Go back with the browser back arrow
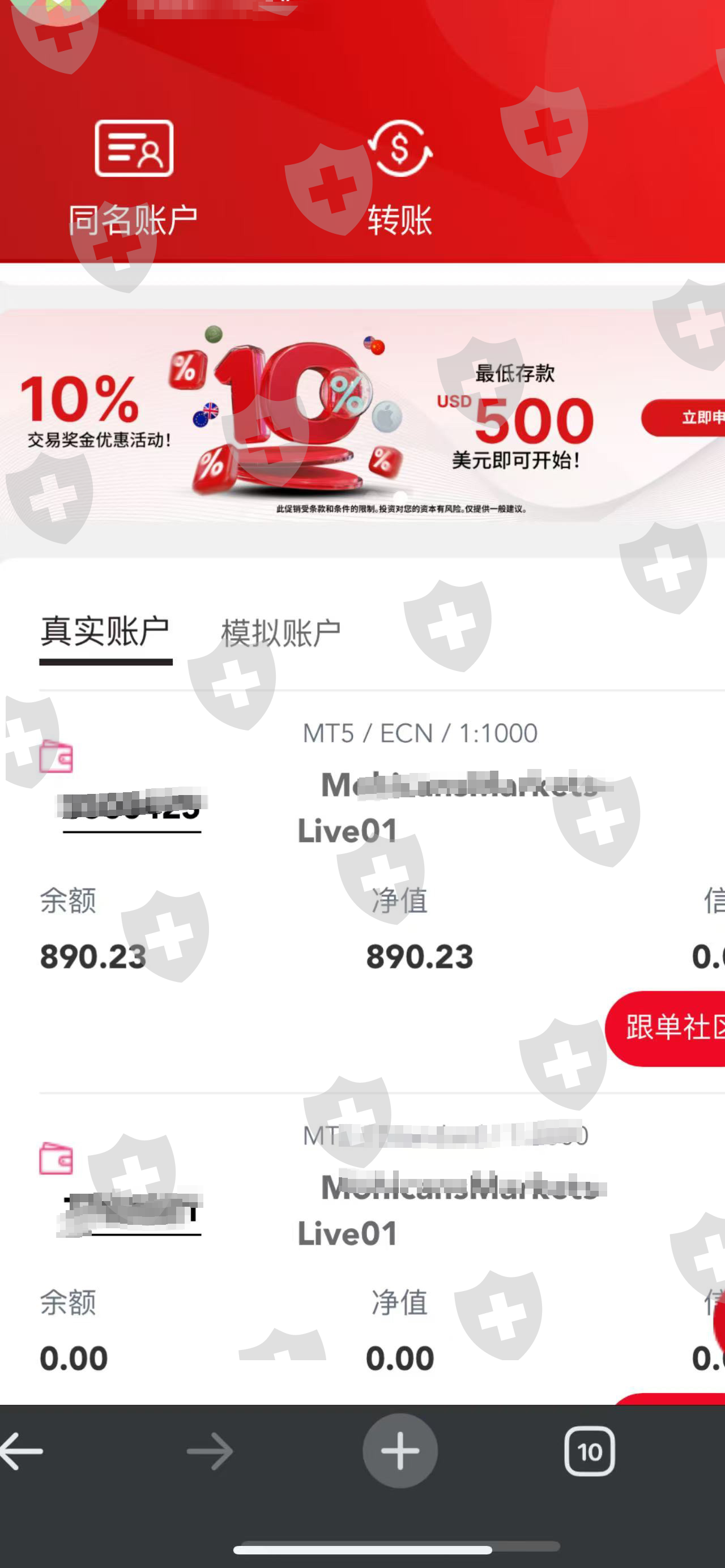 22,1452
